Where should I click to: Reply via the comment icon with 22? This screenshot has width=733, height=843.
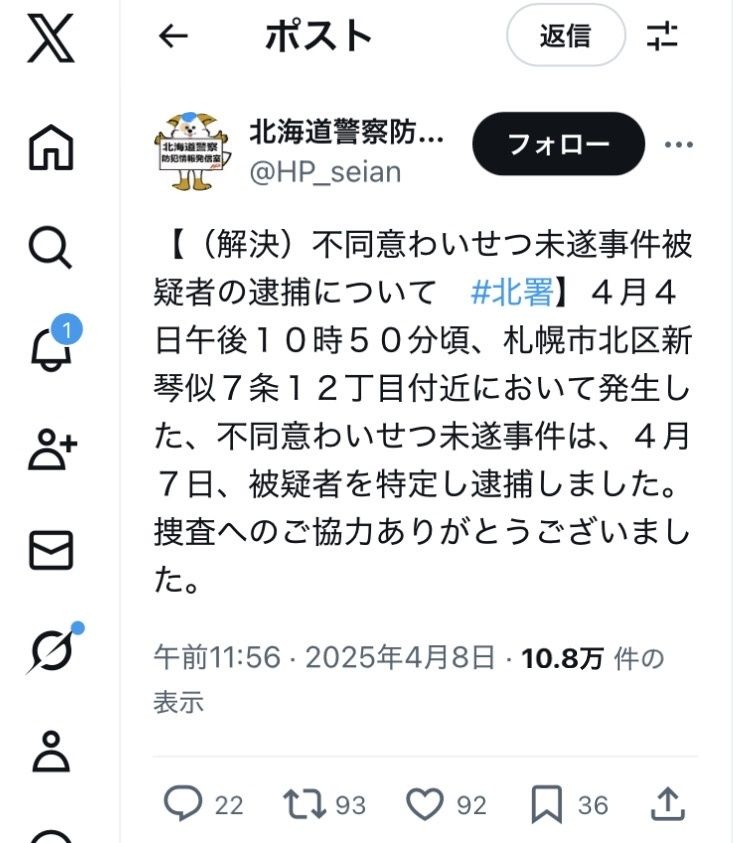point(183,803)
